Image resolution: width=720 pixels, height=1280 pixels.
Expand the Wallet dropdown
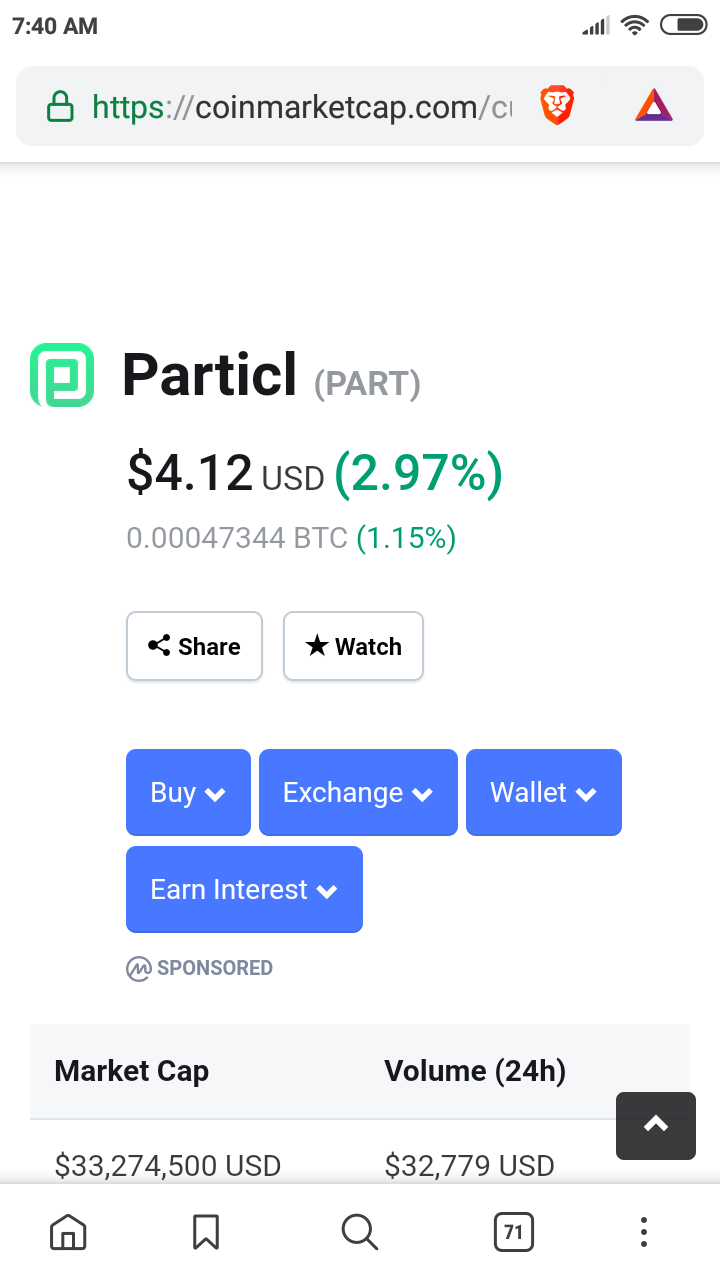pos(543,792)
